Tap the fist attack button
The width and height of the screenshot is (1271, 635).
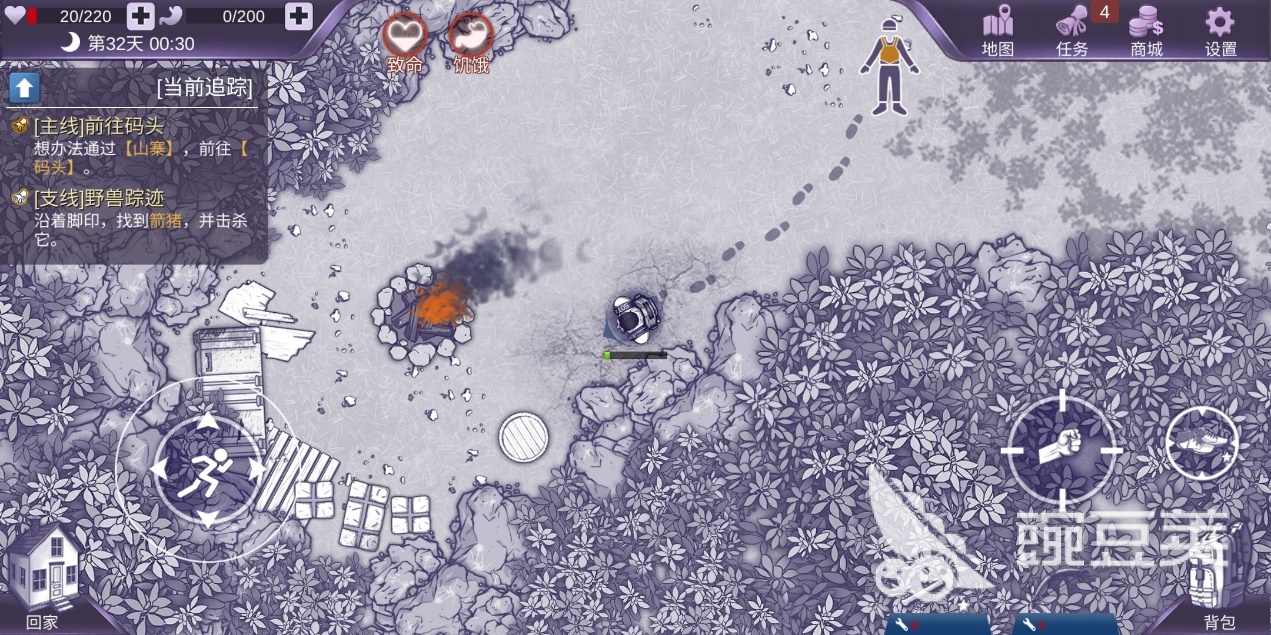[1062, 450]
